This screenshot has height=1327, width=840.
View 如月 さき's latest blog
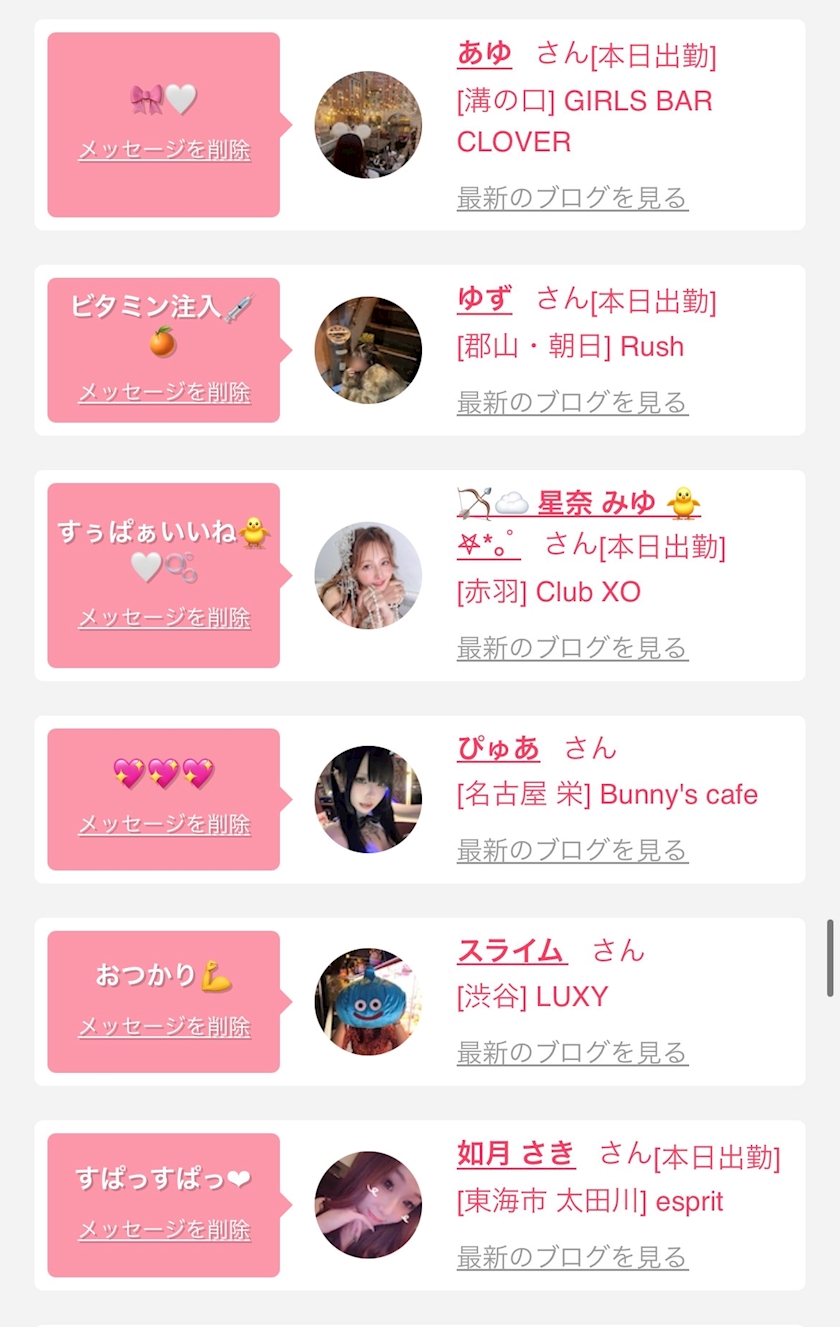point(572,1256)
